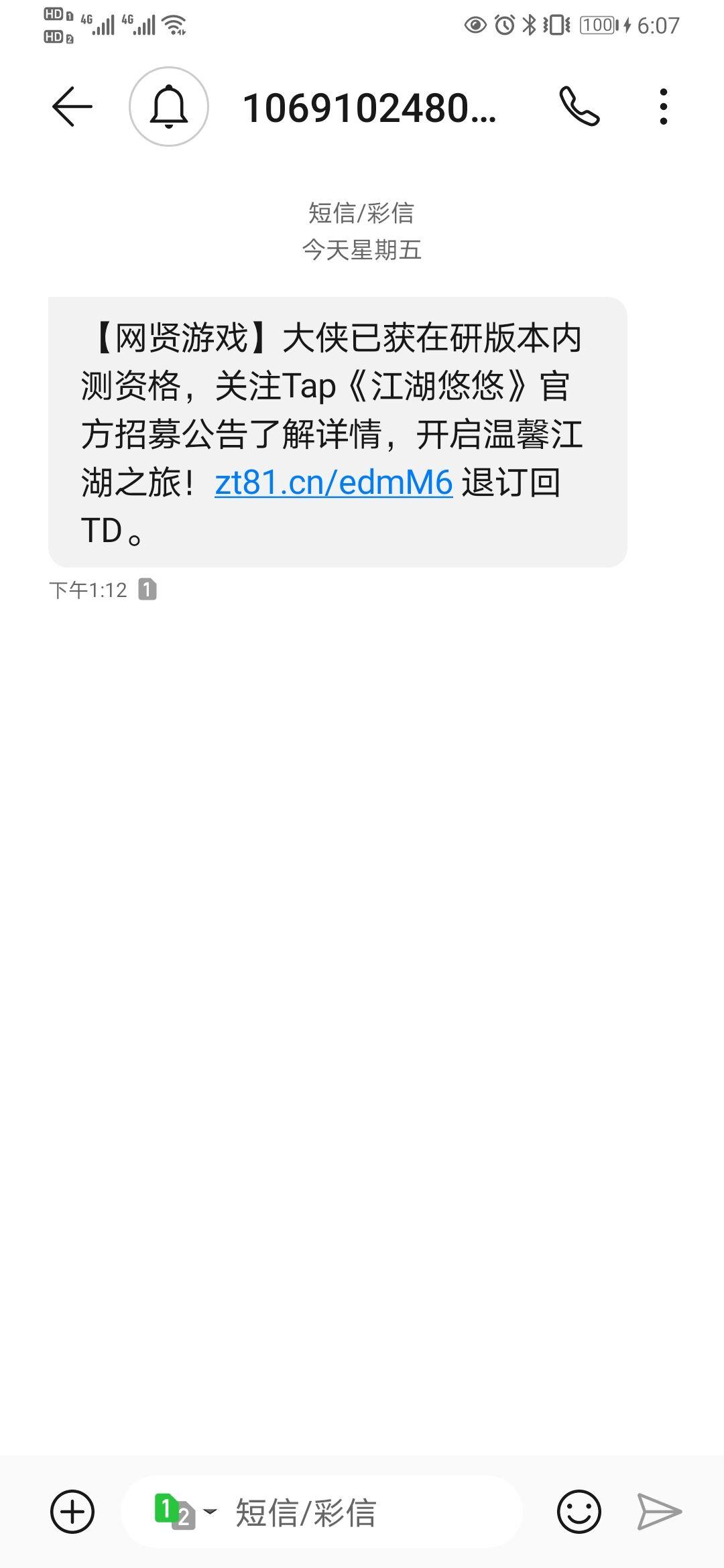Call the sender number 1069102480
The width and height of the screenshot is (724, 1568).
[579, 107]
